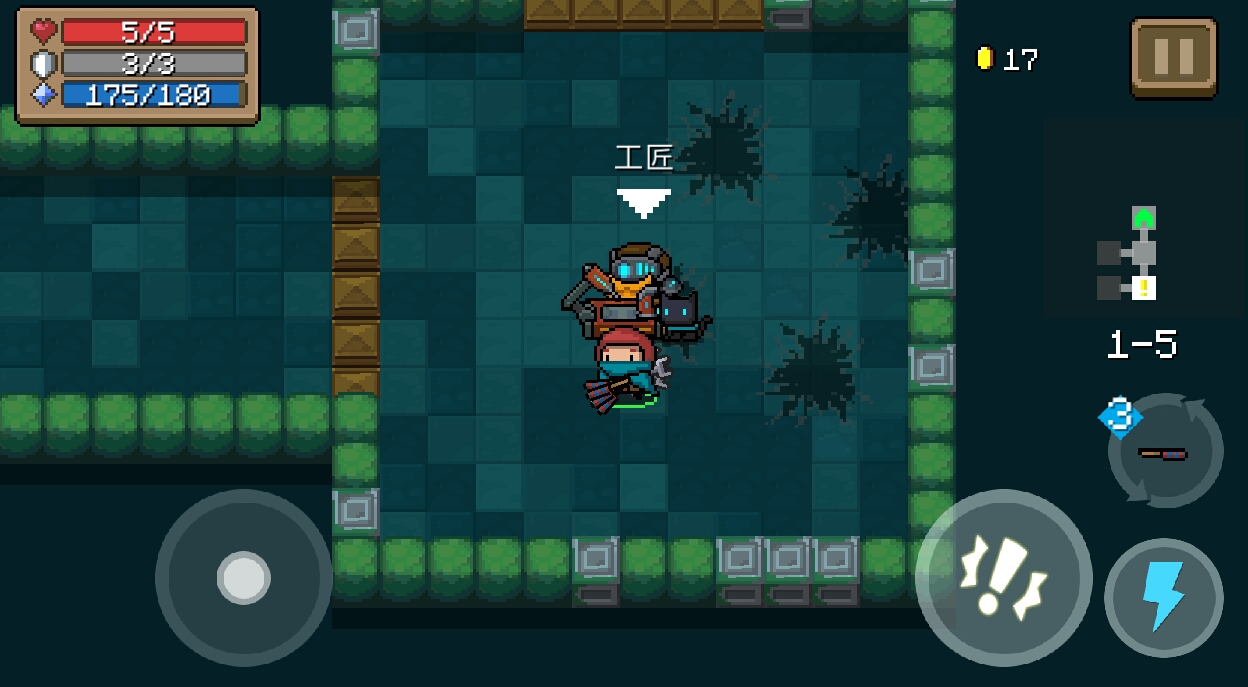Viewport: 1248px width, 687px height.
Task: Tap the virtual joystick
Action: point(244,577)
